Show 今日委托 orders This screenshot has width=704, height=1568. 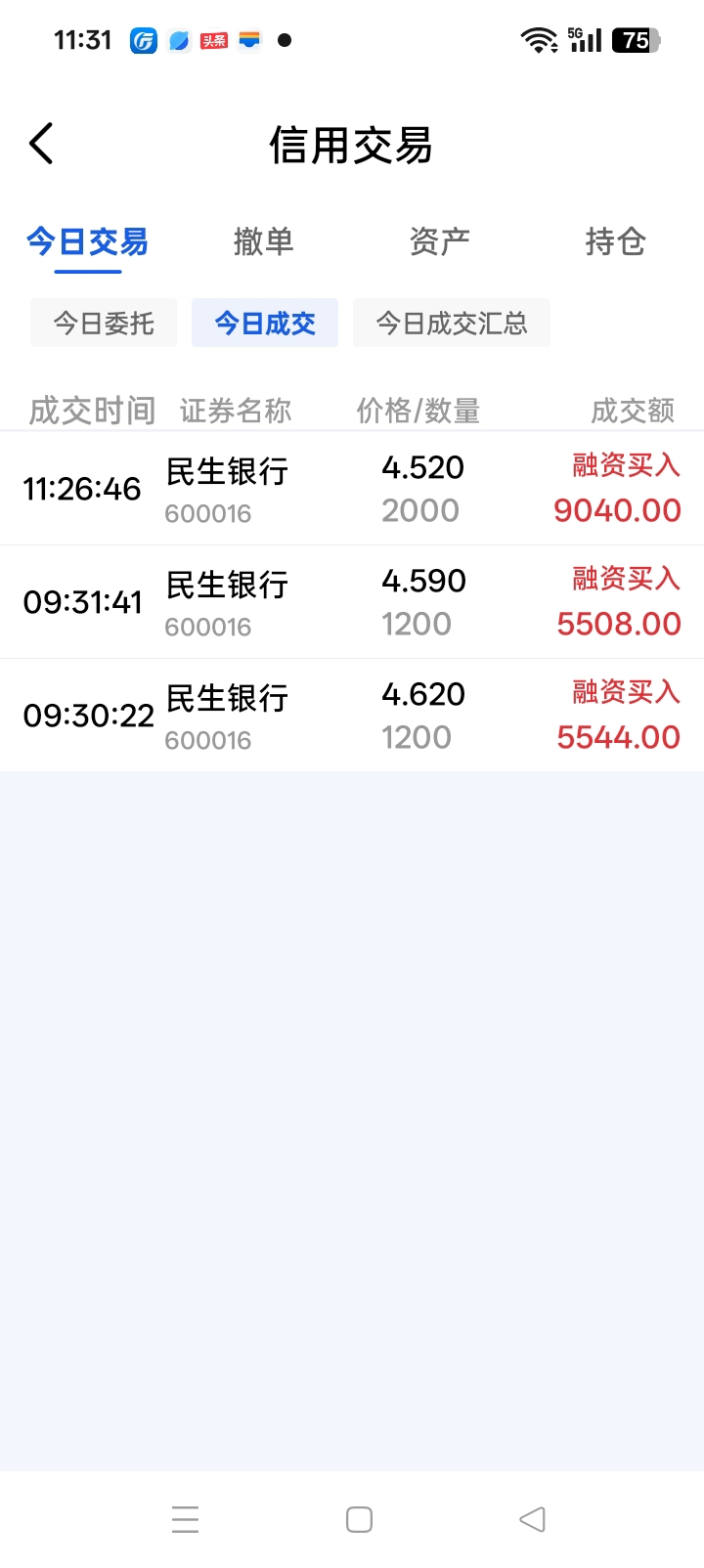pos(104,323)
